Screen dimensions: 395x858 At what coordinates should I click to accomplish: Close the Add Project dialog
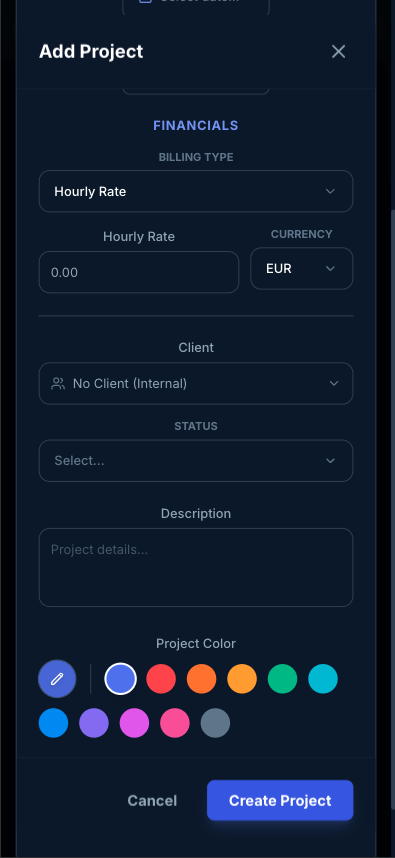pyautogui.click(x=338, y=51)
